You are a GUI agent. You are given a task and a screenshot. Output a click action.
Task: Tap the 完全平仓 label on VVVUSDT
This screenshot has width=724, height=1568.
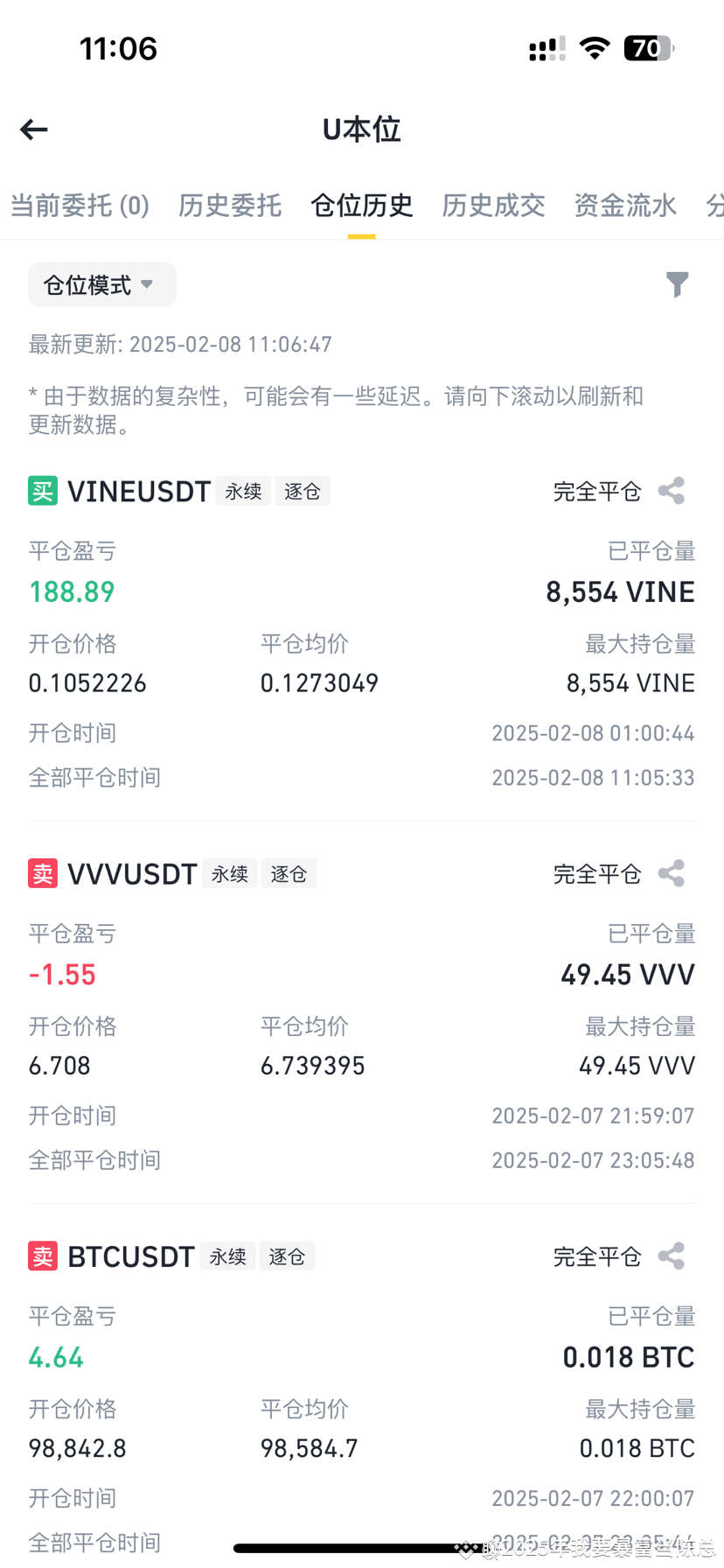[597, 872]
